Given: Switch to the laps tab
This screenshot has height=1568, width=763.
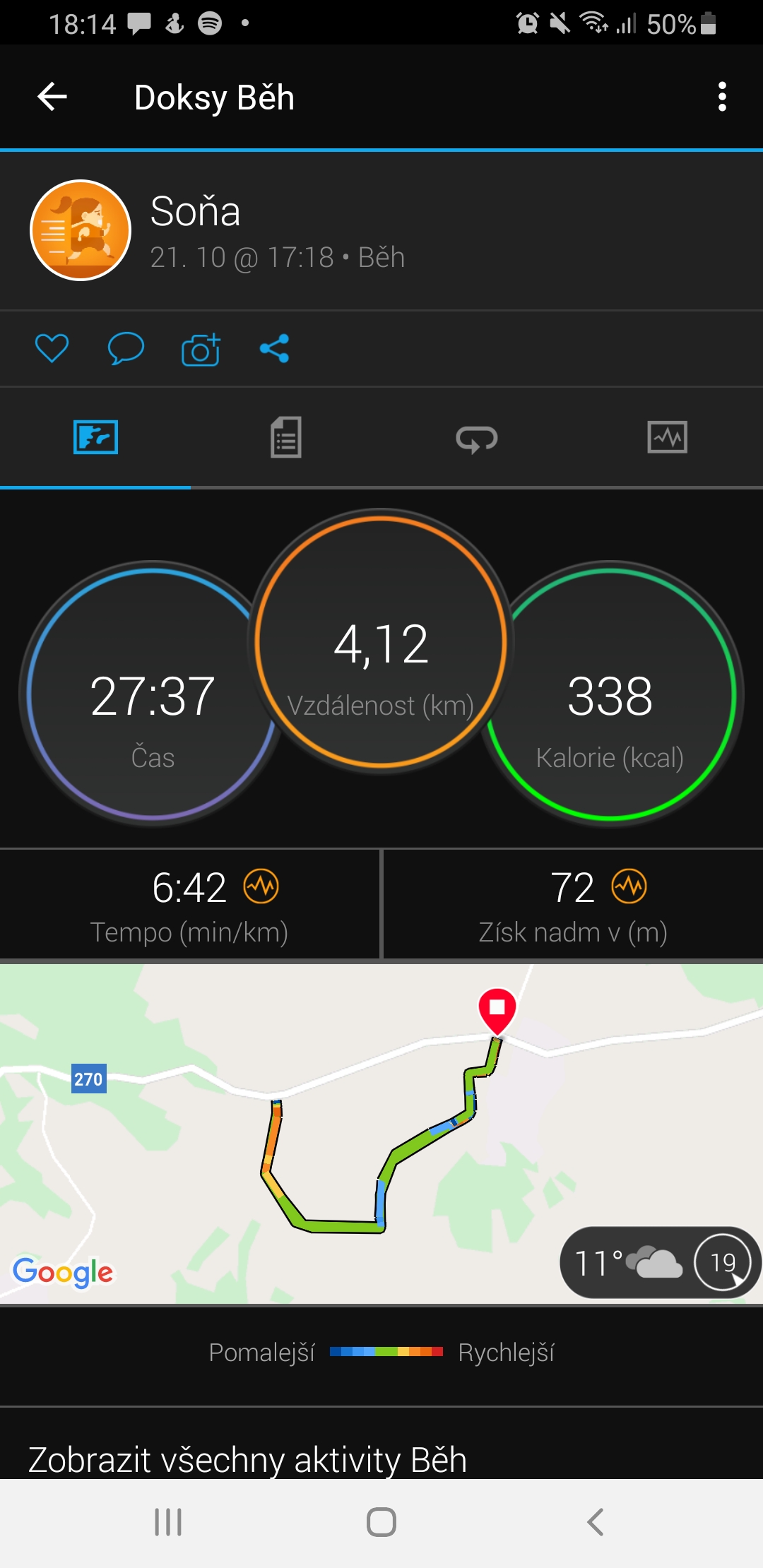Looking at the screenshot, I should point(477,439).
